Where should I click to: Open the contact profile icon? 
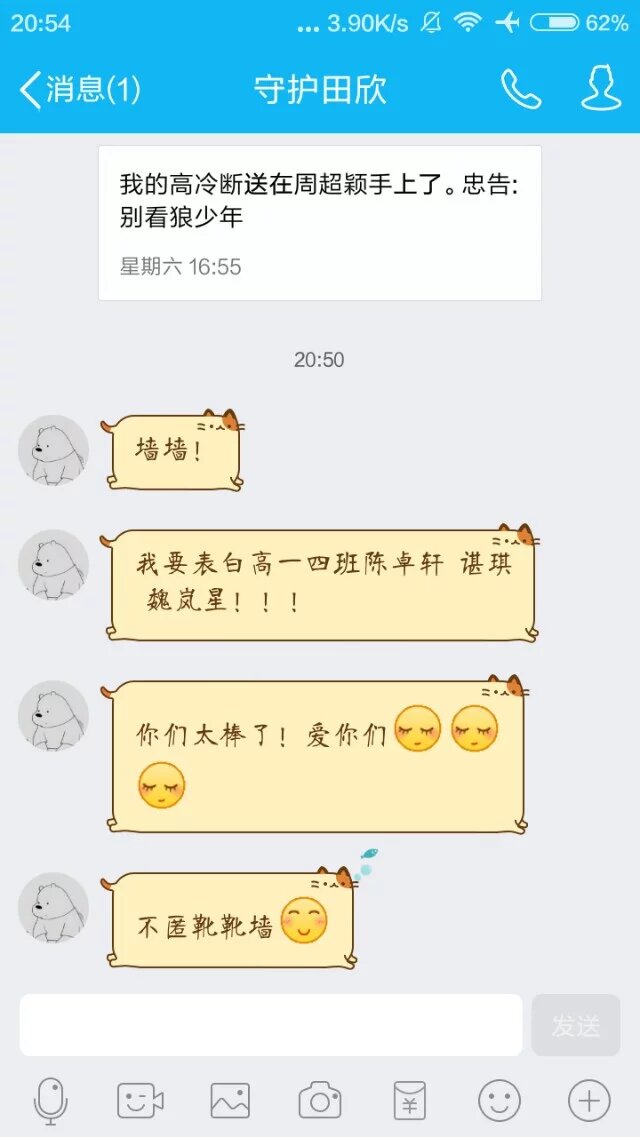(x=601, y=90)
